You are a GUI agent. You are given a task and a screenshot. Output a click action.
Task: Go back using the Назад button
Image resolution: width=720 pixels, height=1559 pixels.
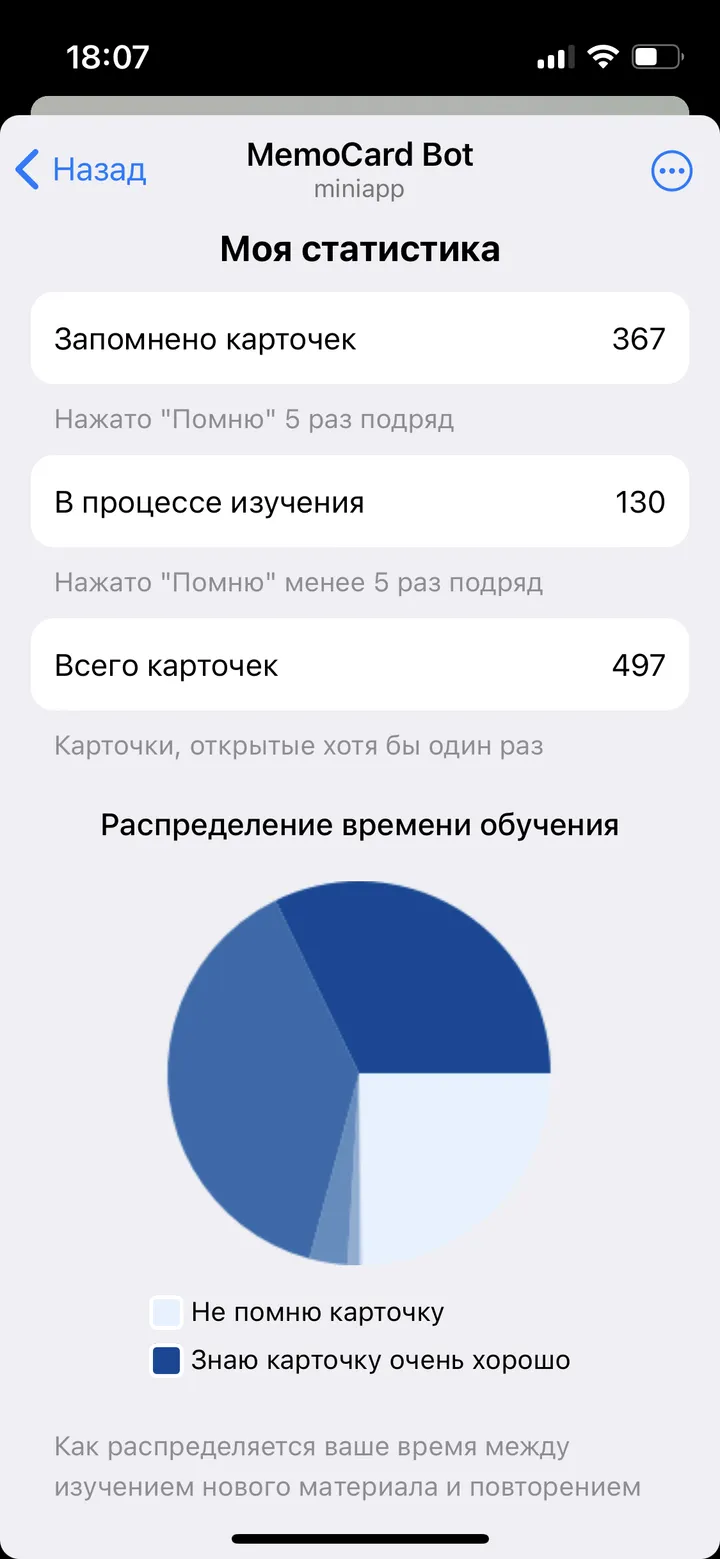(x=82, y=170)
